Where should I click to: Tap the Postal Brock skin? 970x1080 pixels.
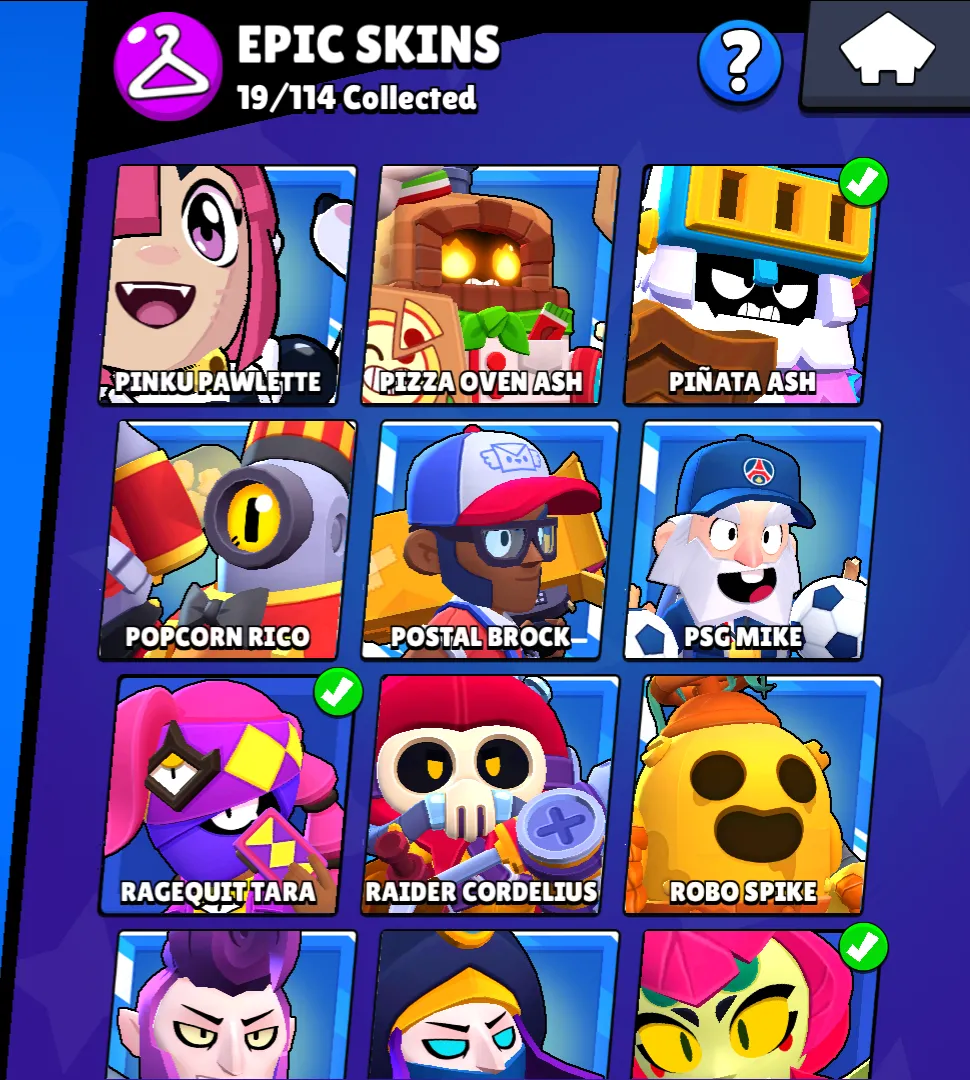[490, 540]
